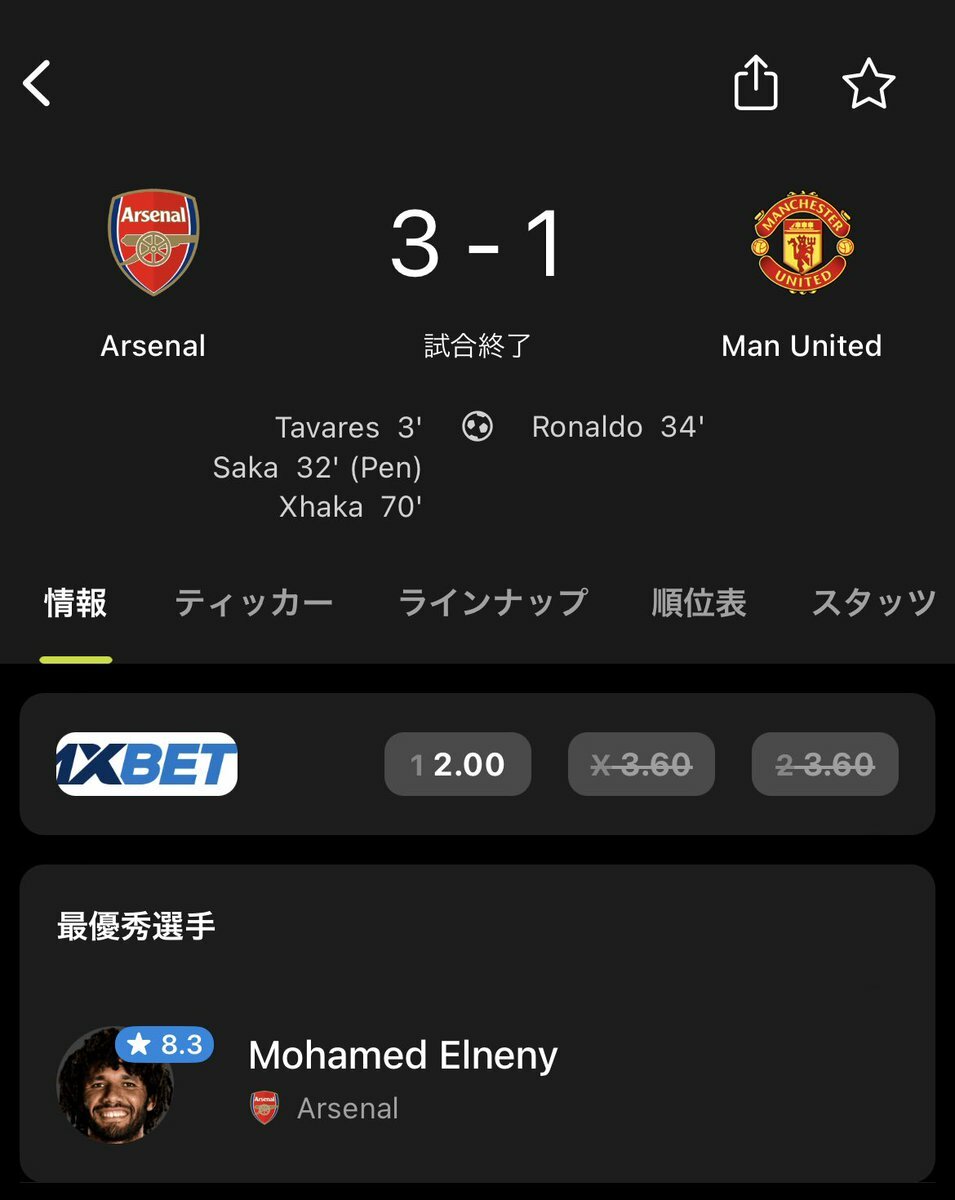
Task: Switch to the ティッカー tab
Action: 254,603
